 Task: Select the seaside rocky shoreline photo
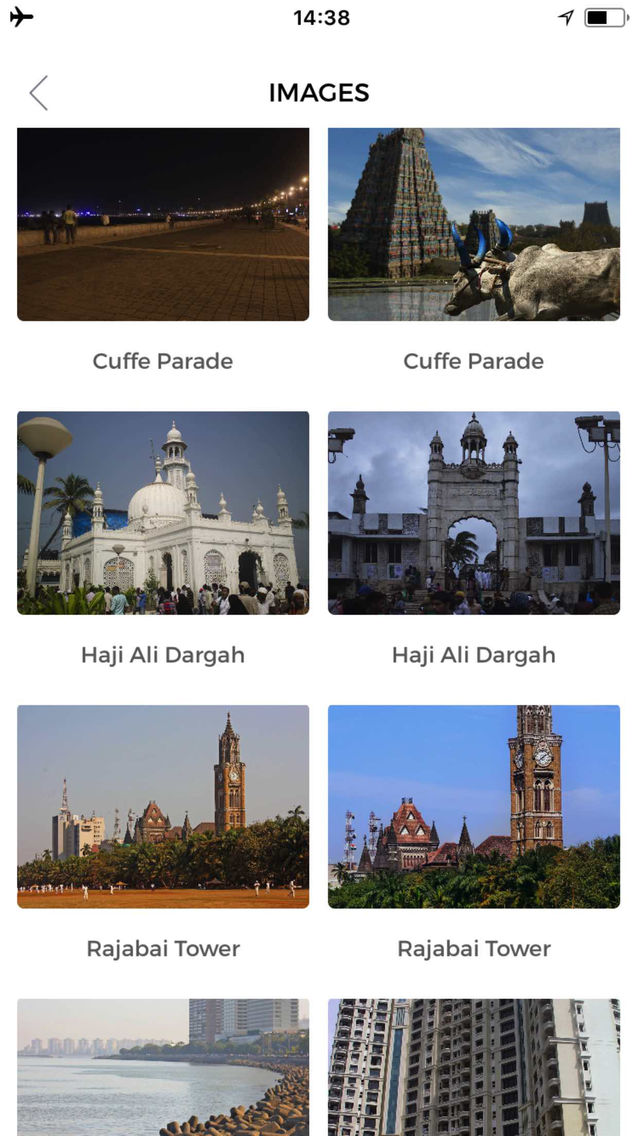click(x=163, y=1067)
